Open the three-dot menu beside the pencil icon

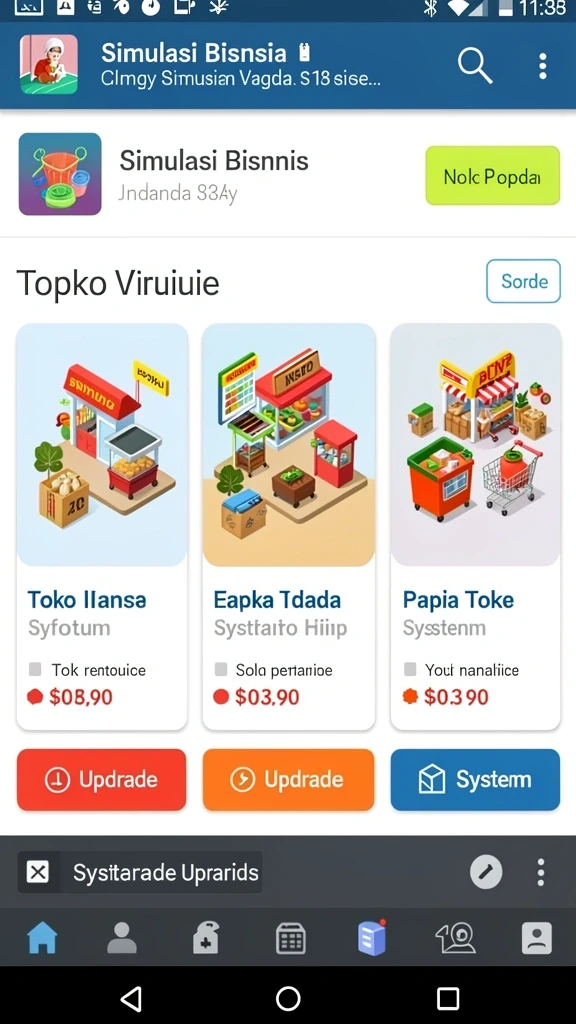pyautogui.click(x=541, y=872)
